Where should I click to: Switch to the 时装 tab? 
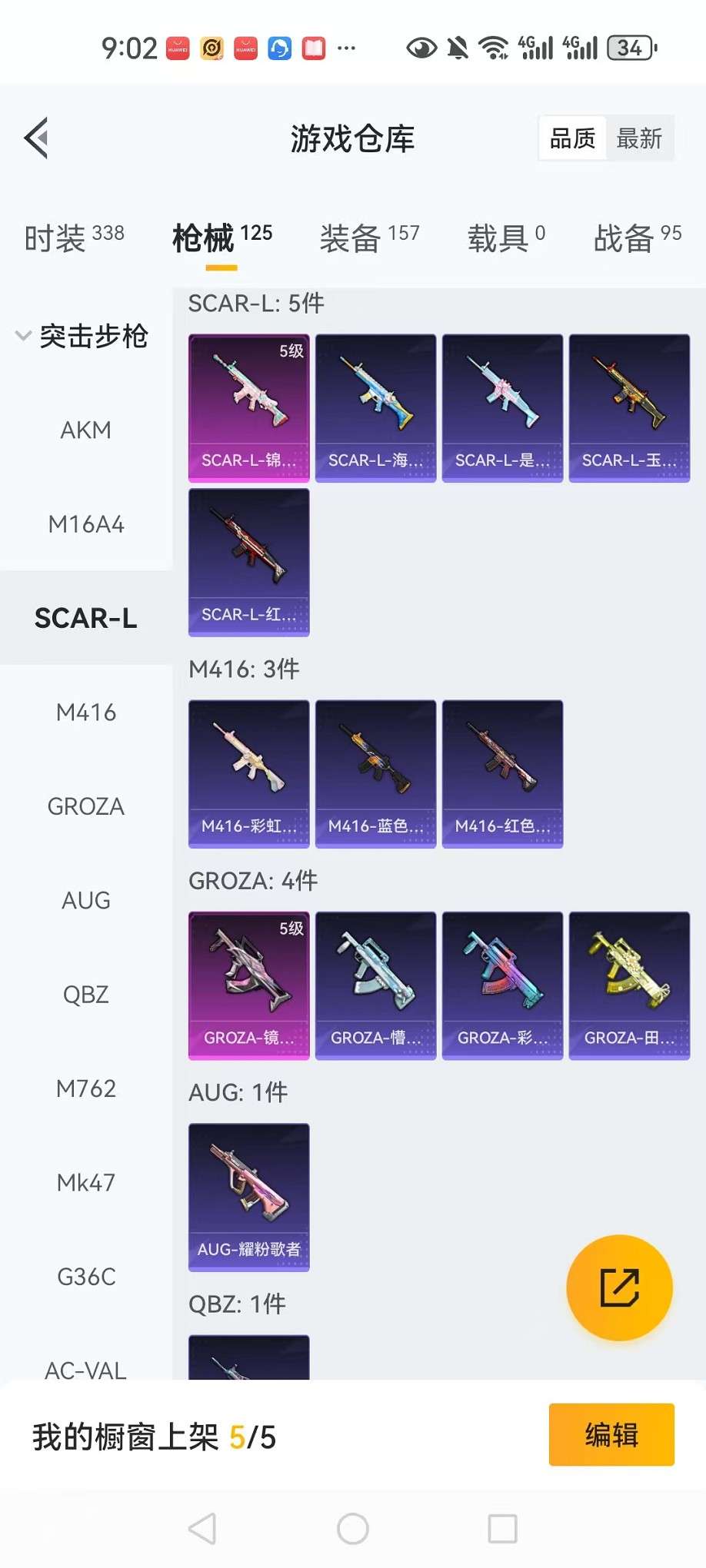tap(74, 238)
